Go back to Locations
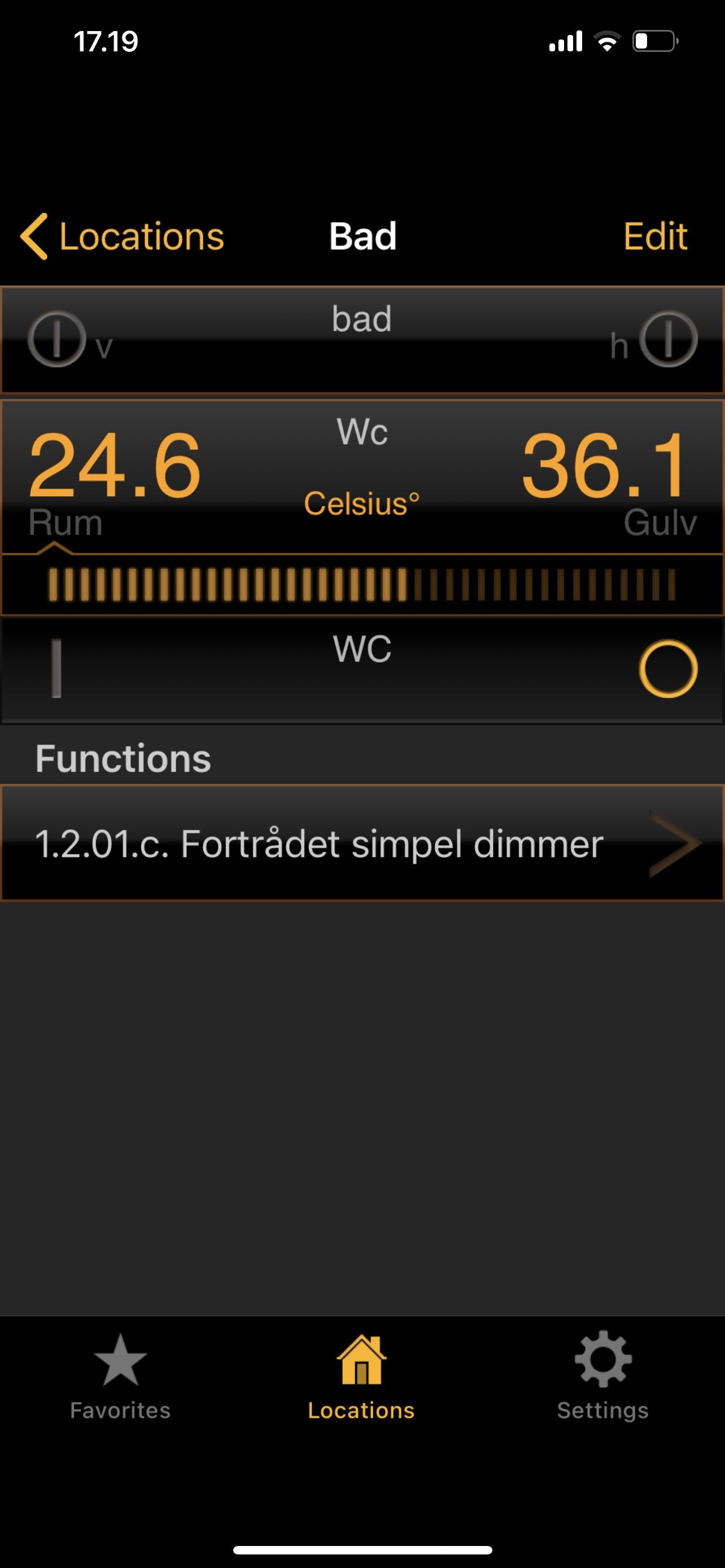The height and width of the screenshot is (1568, 725). pos(123,236)
